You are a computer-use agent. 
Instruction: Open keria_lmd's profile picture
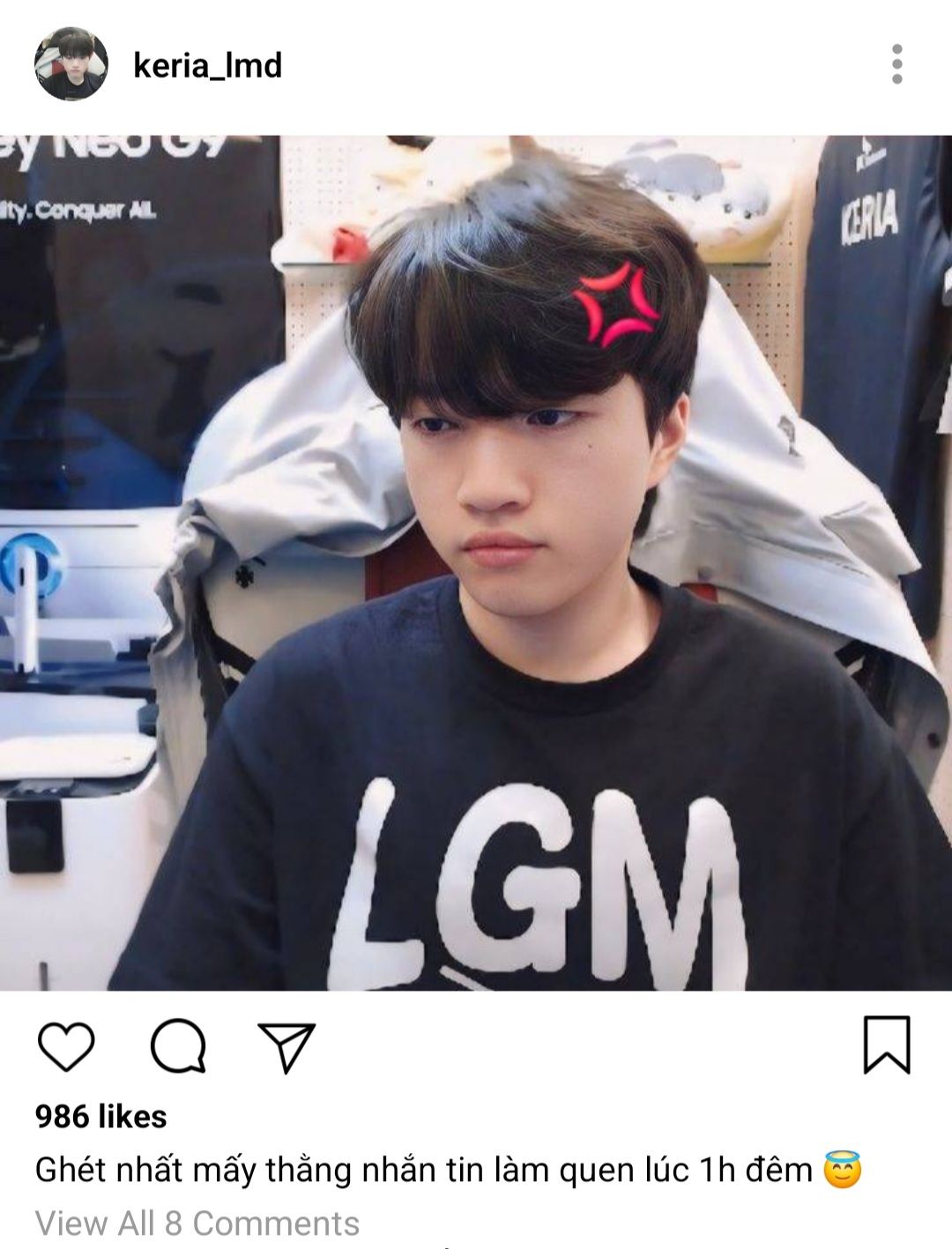tap(71, 64)
